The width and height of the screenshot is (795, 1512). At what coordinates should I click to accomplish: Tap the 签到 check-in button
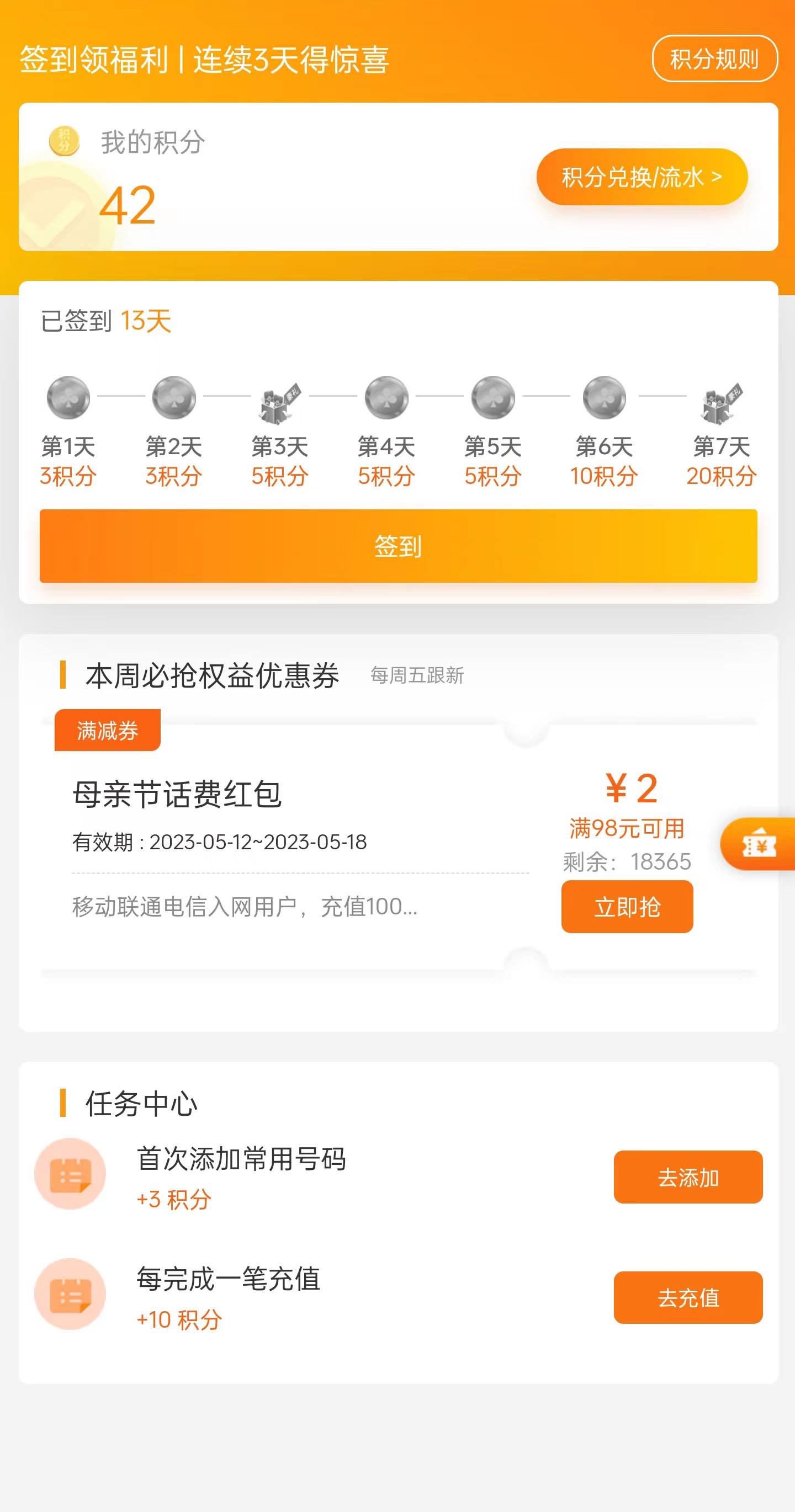(x=398, y=546)
